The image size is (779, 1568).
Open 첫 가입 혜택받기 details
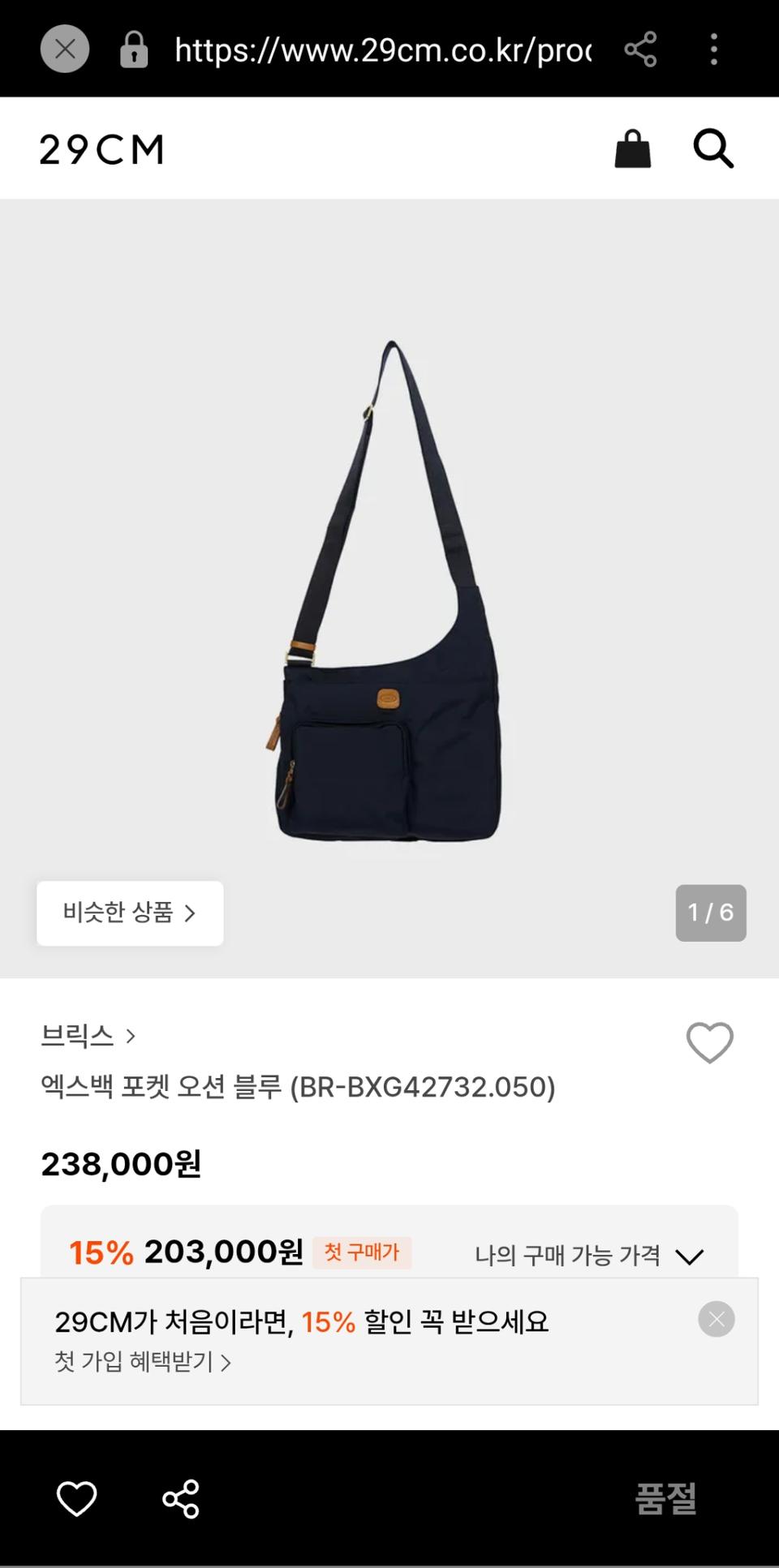[x=138, y=1362]
